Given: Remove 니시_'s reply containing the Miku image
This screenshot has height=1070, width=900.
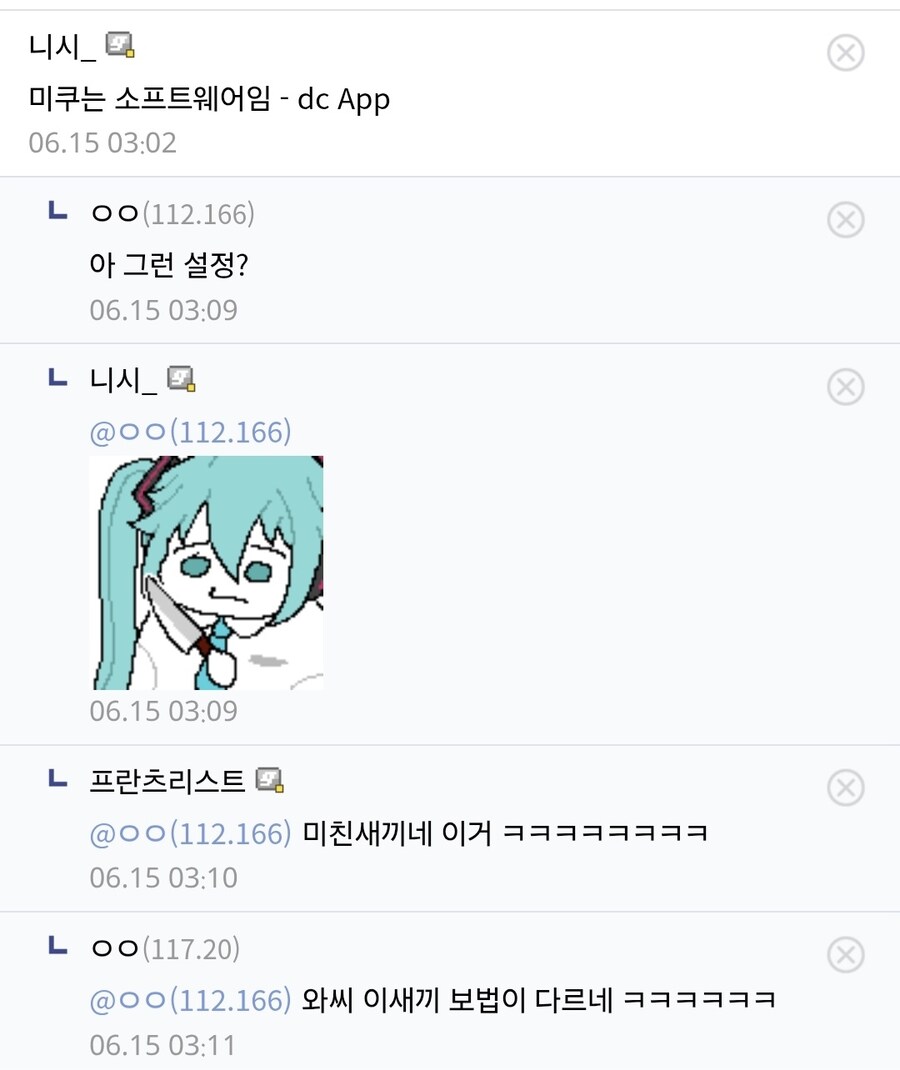Looking at the screenshot, I should [846, 386].
